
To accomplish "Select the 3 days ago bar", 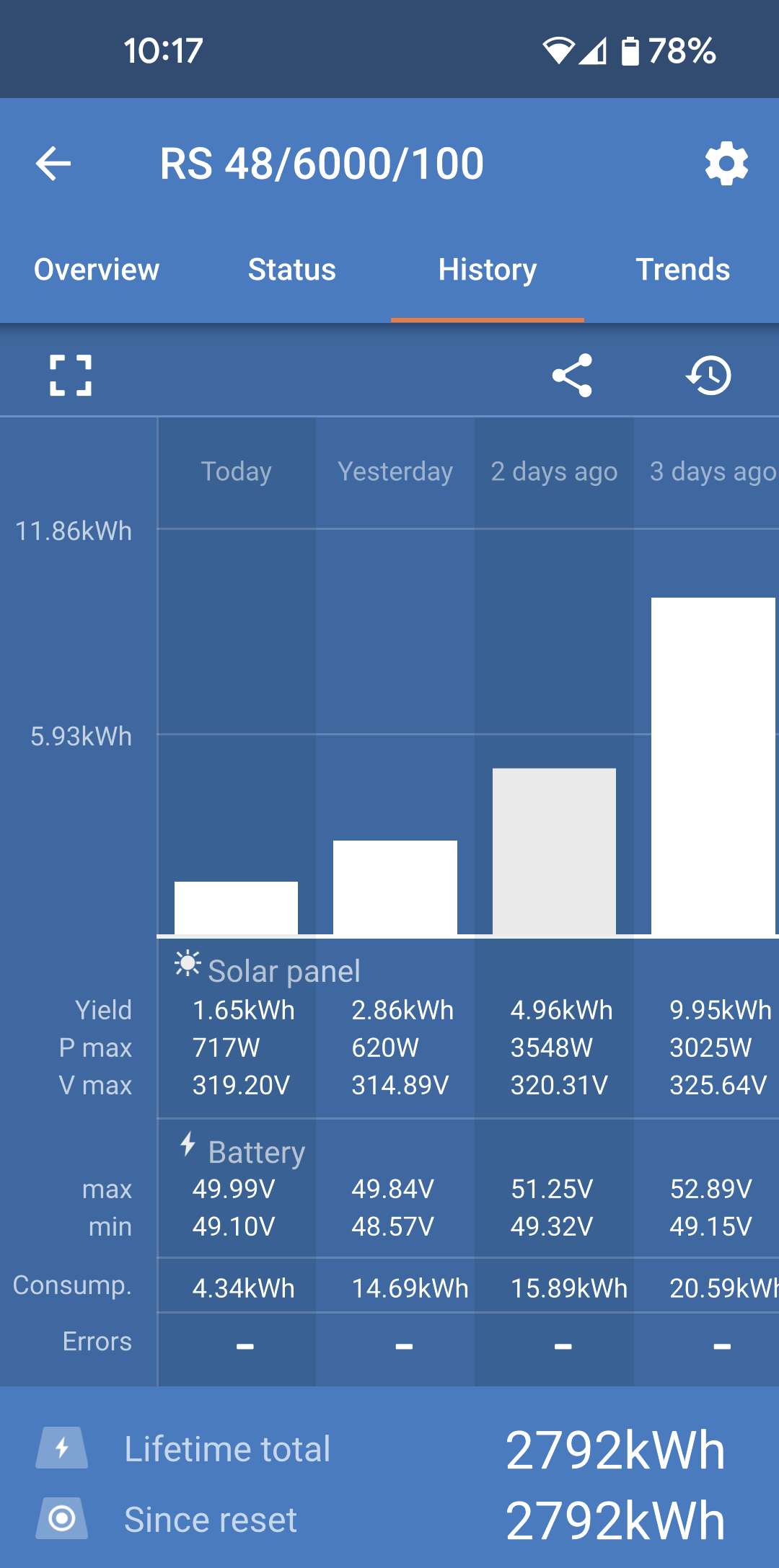I will pyautogui.click(x=713, y=766).
